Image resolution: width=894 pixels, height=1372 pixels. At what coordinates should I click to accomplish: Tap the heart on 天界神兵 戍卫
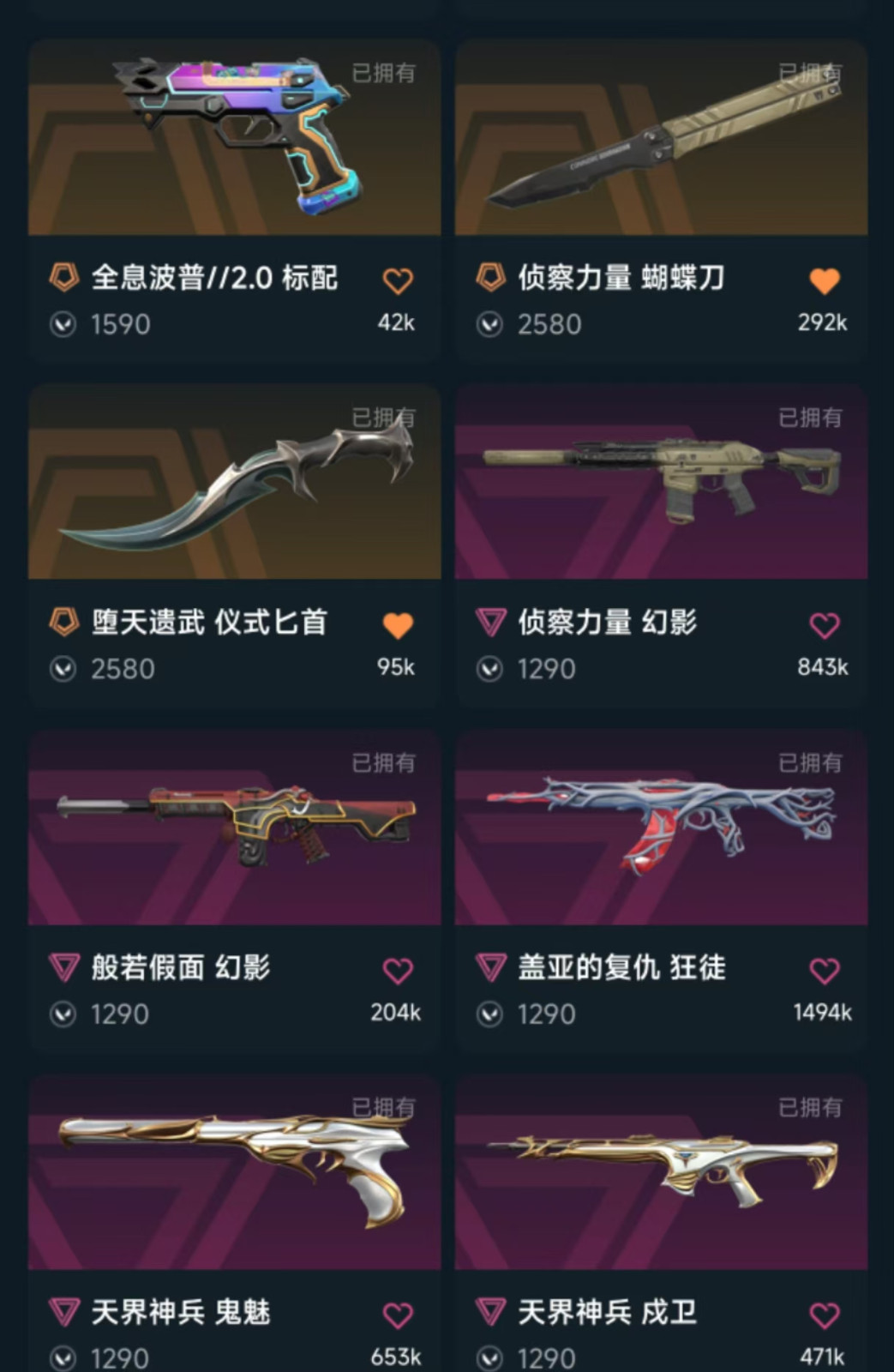click(824, 1315)
